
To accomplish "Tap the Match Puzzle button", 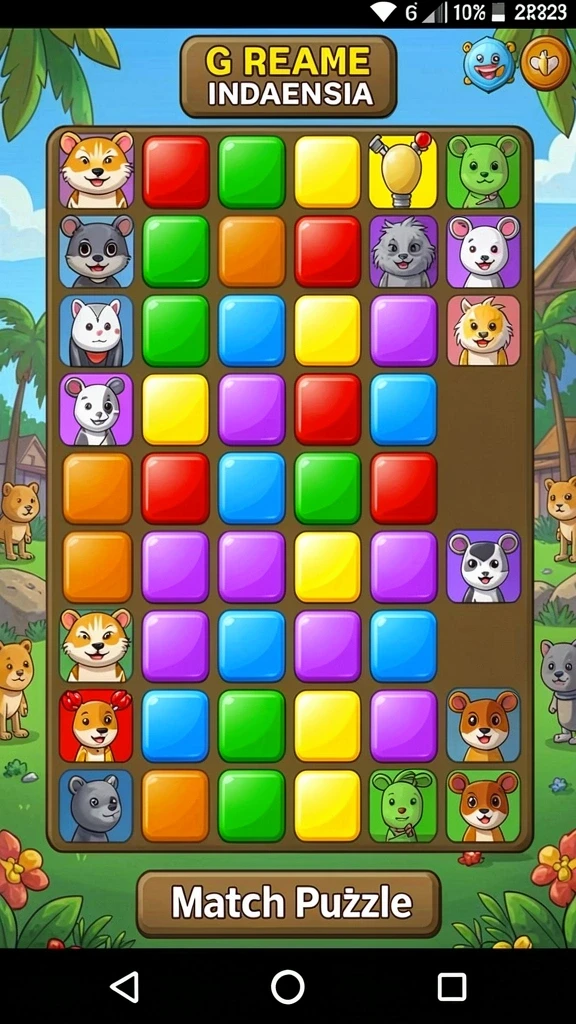I will pyautogui.click(x=289, y=903).
